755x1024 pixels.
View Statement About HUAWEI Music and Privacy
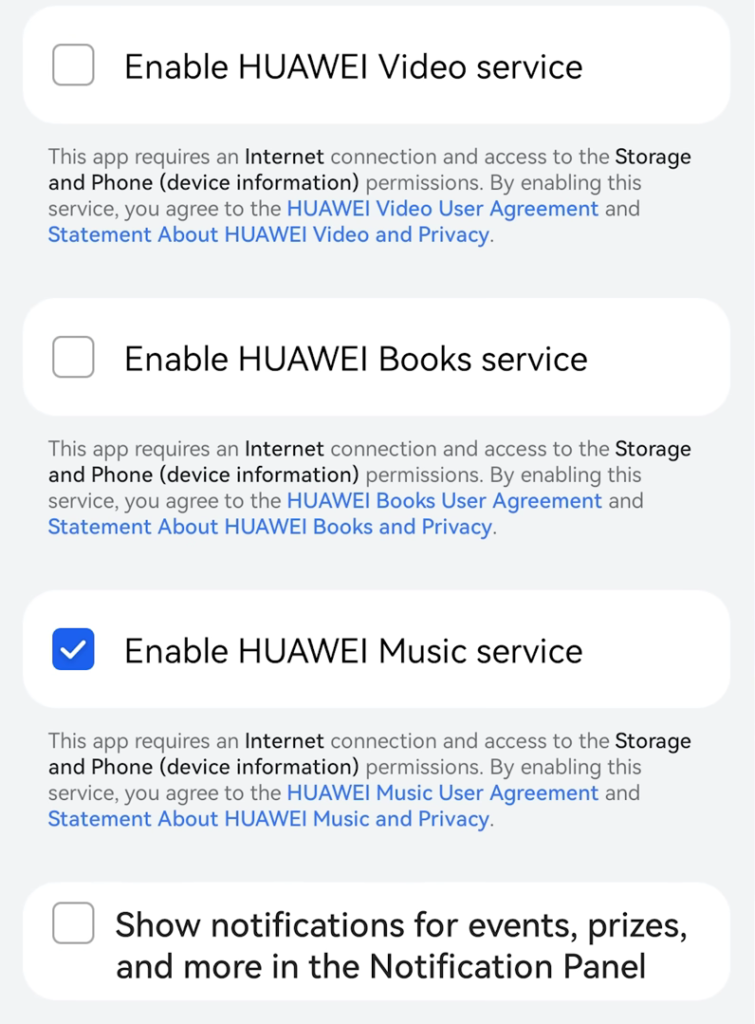pos(268,819)
